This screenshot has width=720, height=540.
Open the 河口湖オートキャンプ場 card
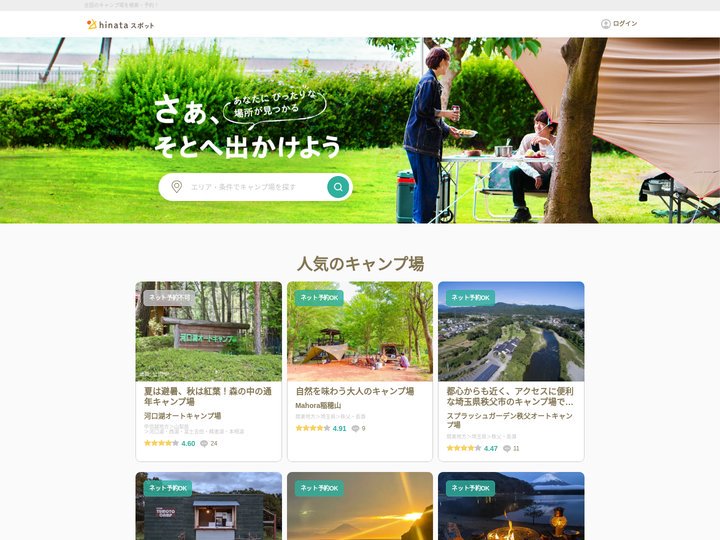pos(209,370)
